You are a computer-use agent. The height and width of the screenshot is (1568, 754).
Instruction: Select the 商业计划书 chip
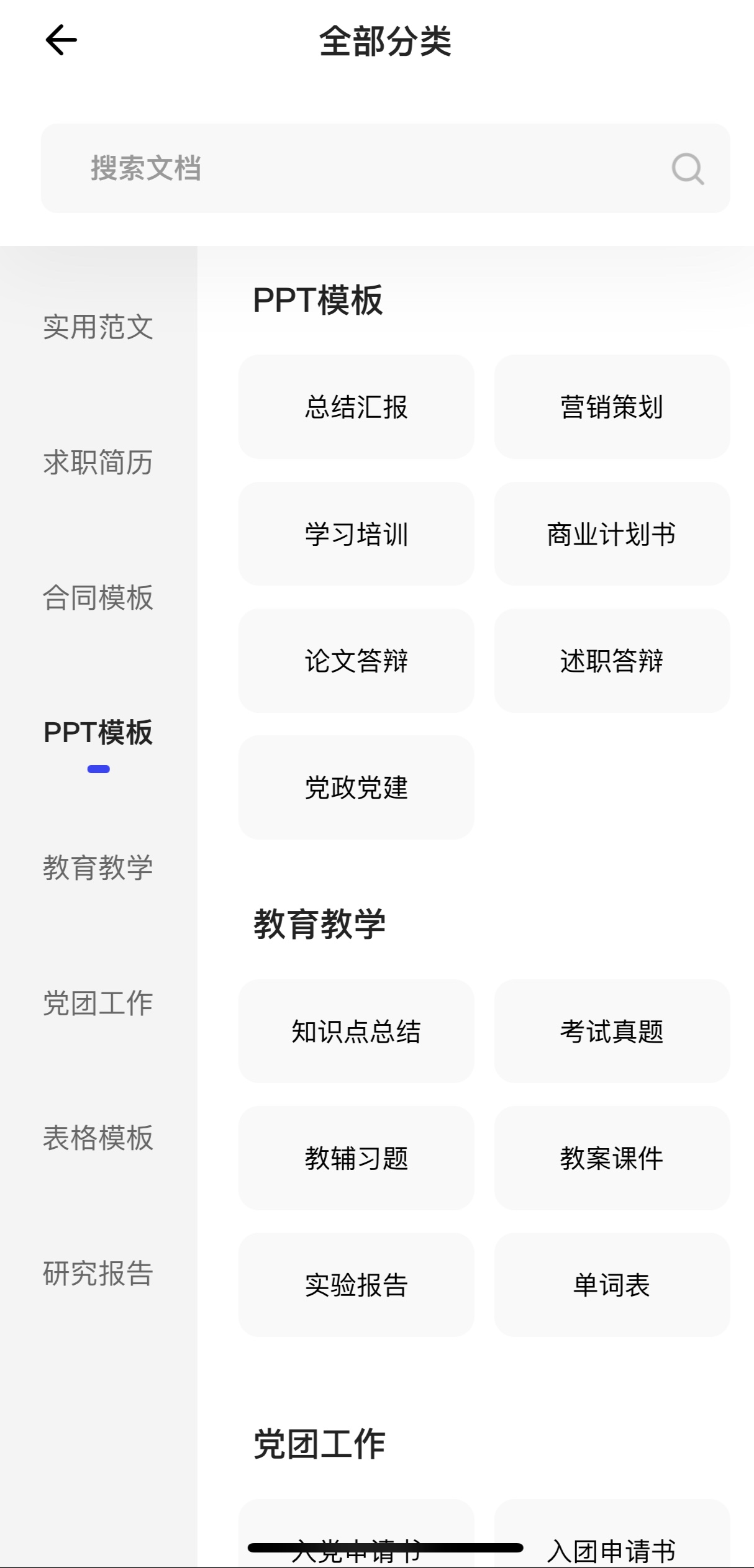coord(612,534)
